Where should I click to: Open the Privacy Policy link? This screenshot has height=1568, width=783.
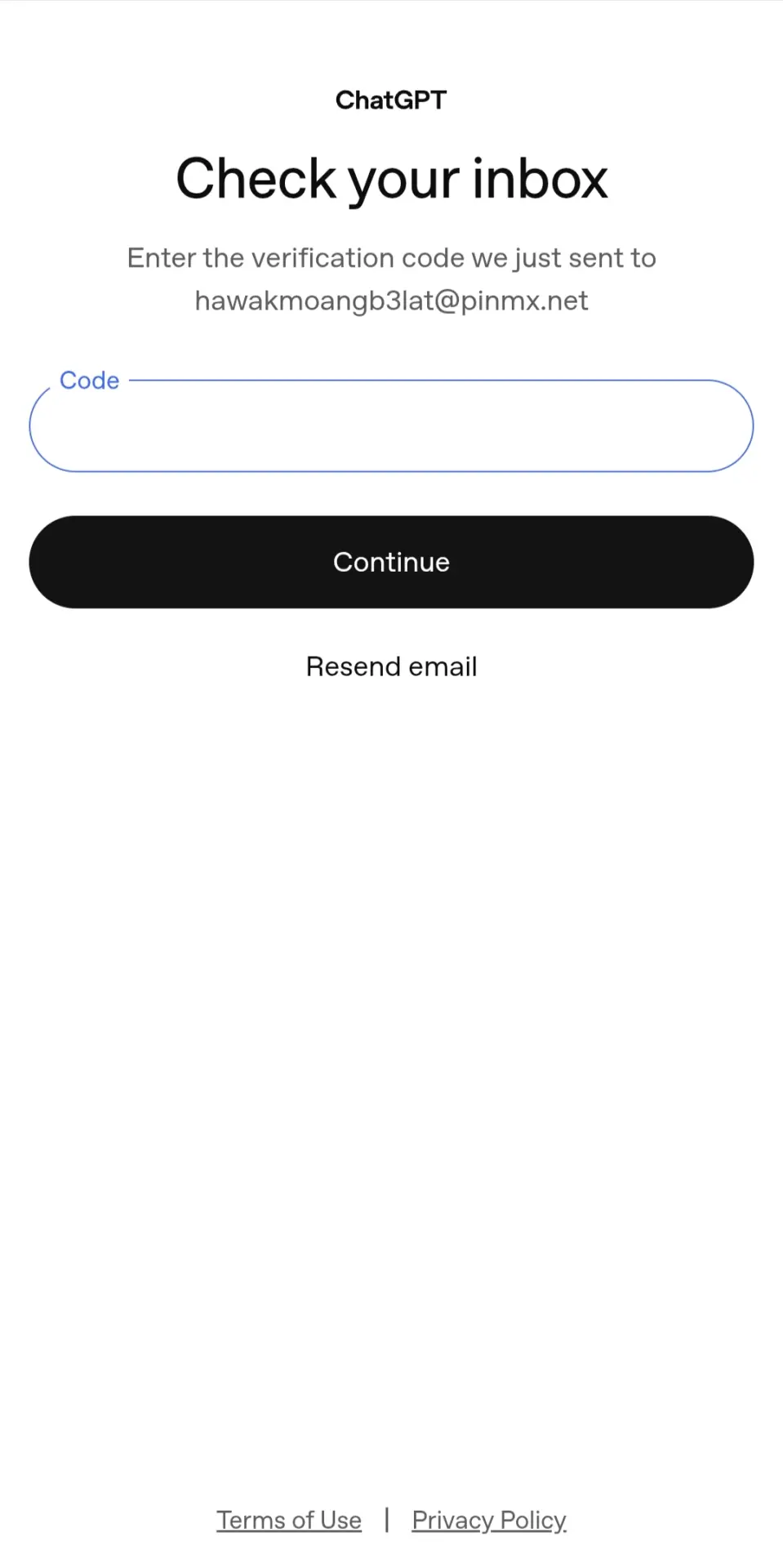(x=489, y=1520)
